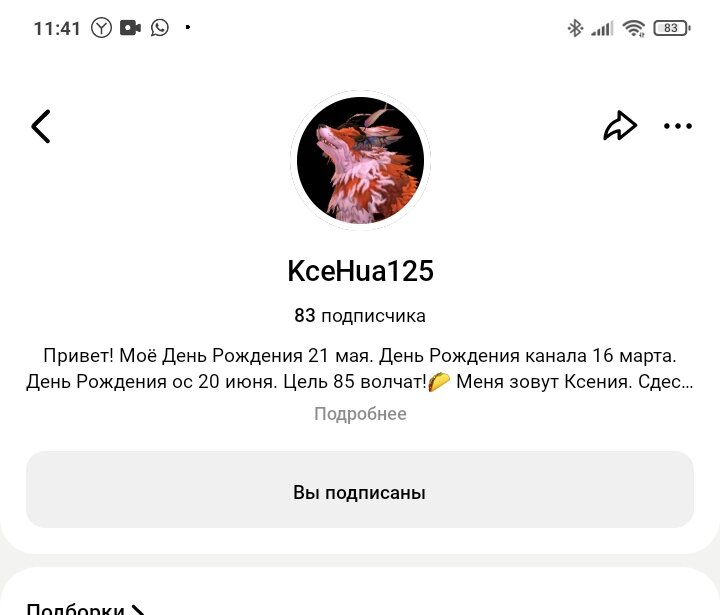Go back using the arrow icon
The width and height of the screenshot is (720, 615).
[x=40, y=127]
